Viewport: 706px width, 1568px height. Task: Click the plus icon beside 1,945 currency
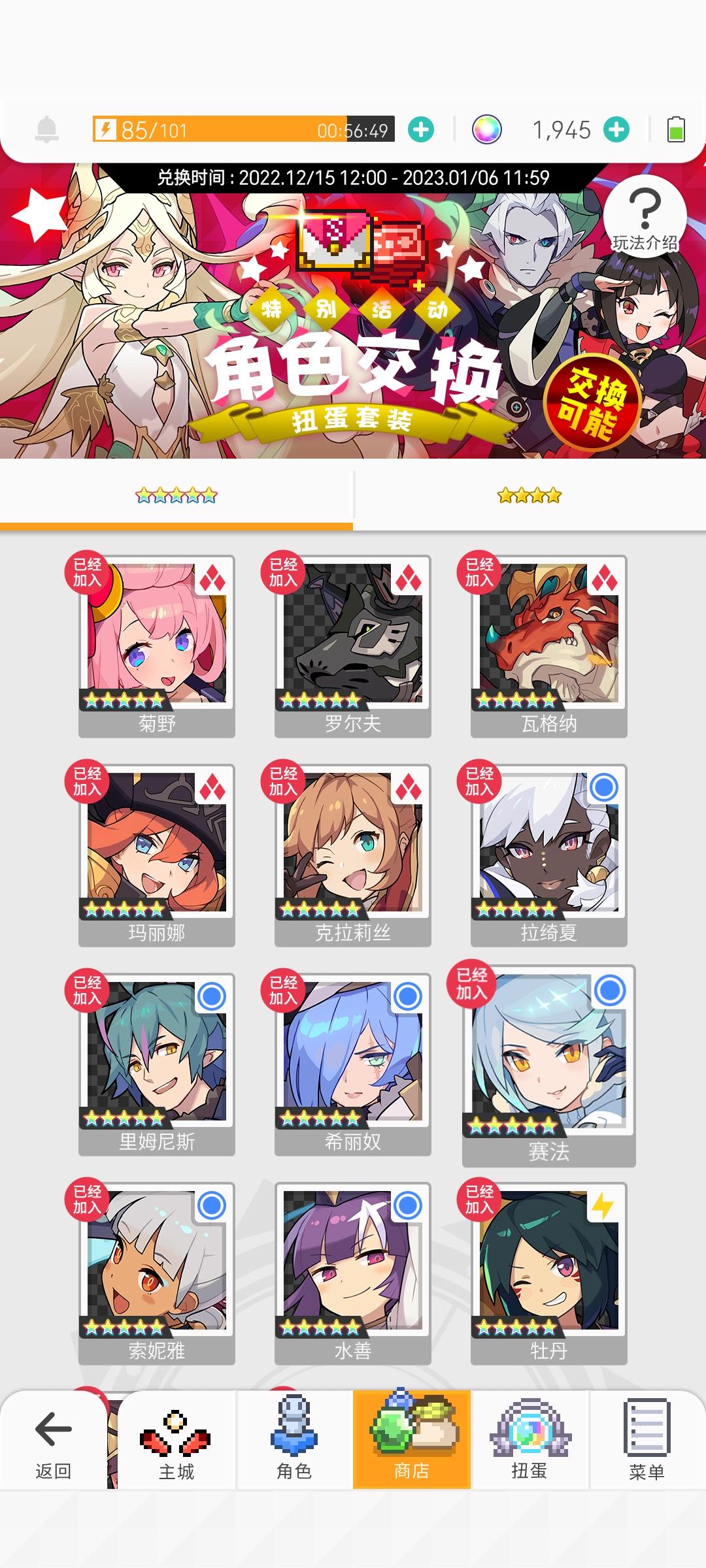click(x=616, y=129)
